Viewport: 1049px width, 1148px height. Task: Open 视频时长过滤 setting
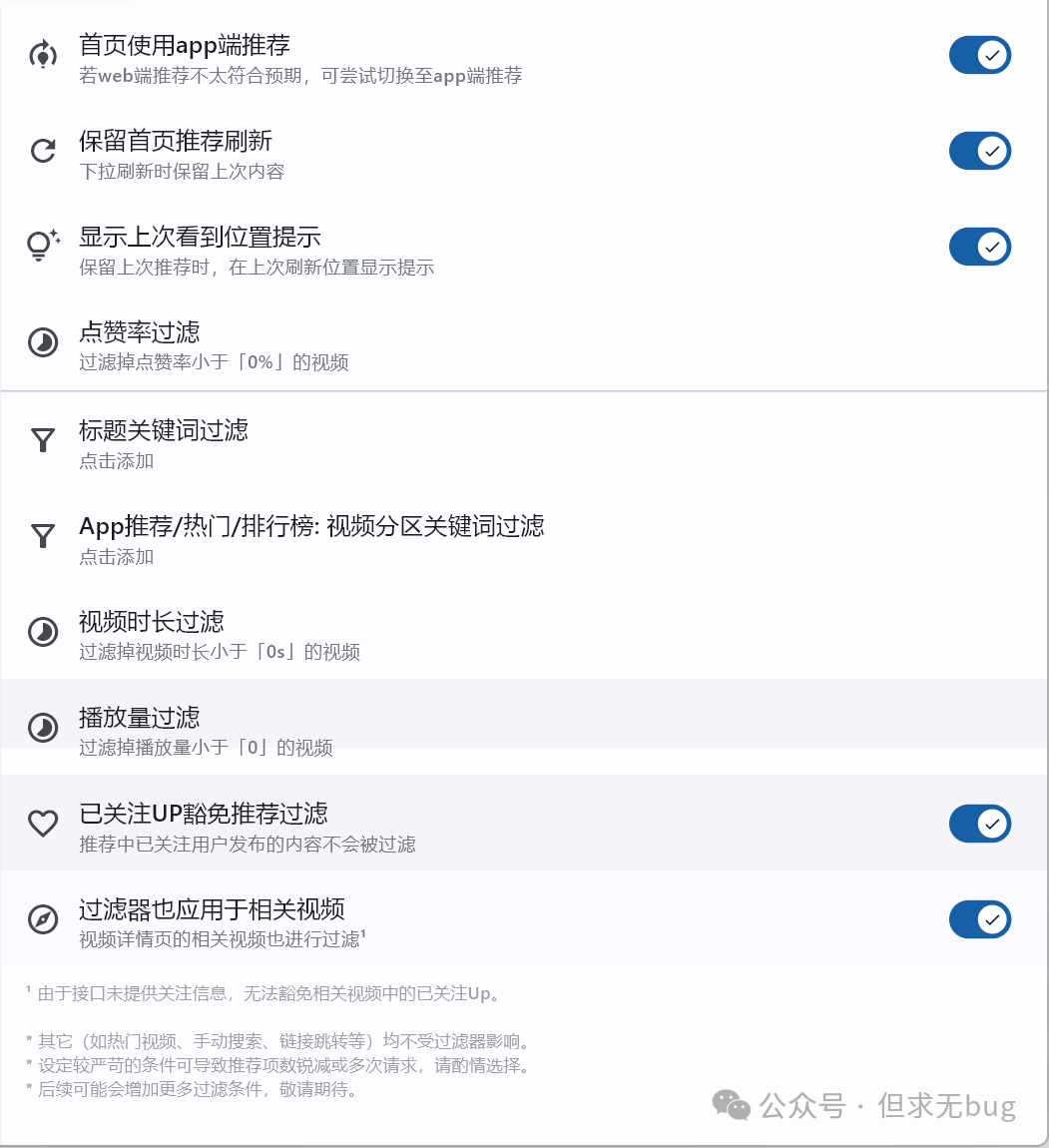(220, 634)
